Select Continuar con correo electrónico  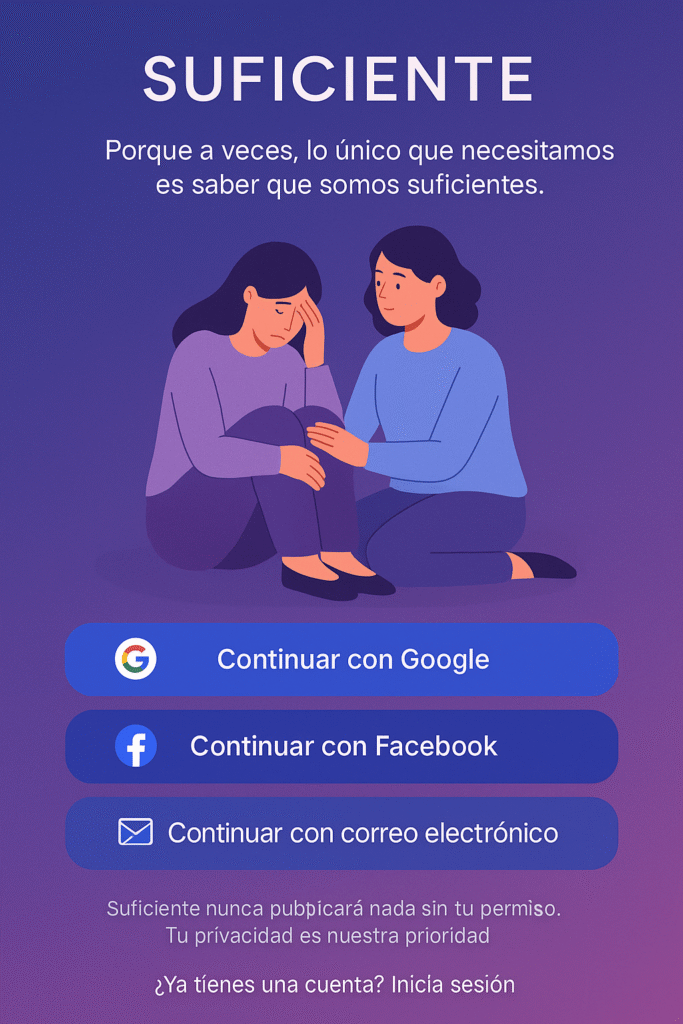[341, 833]
